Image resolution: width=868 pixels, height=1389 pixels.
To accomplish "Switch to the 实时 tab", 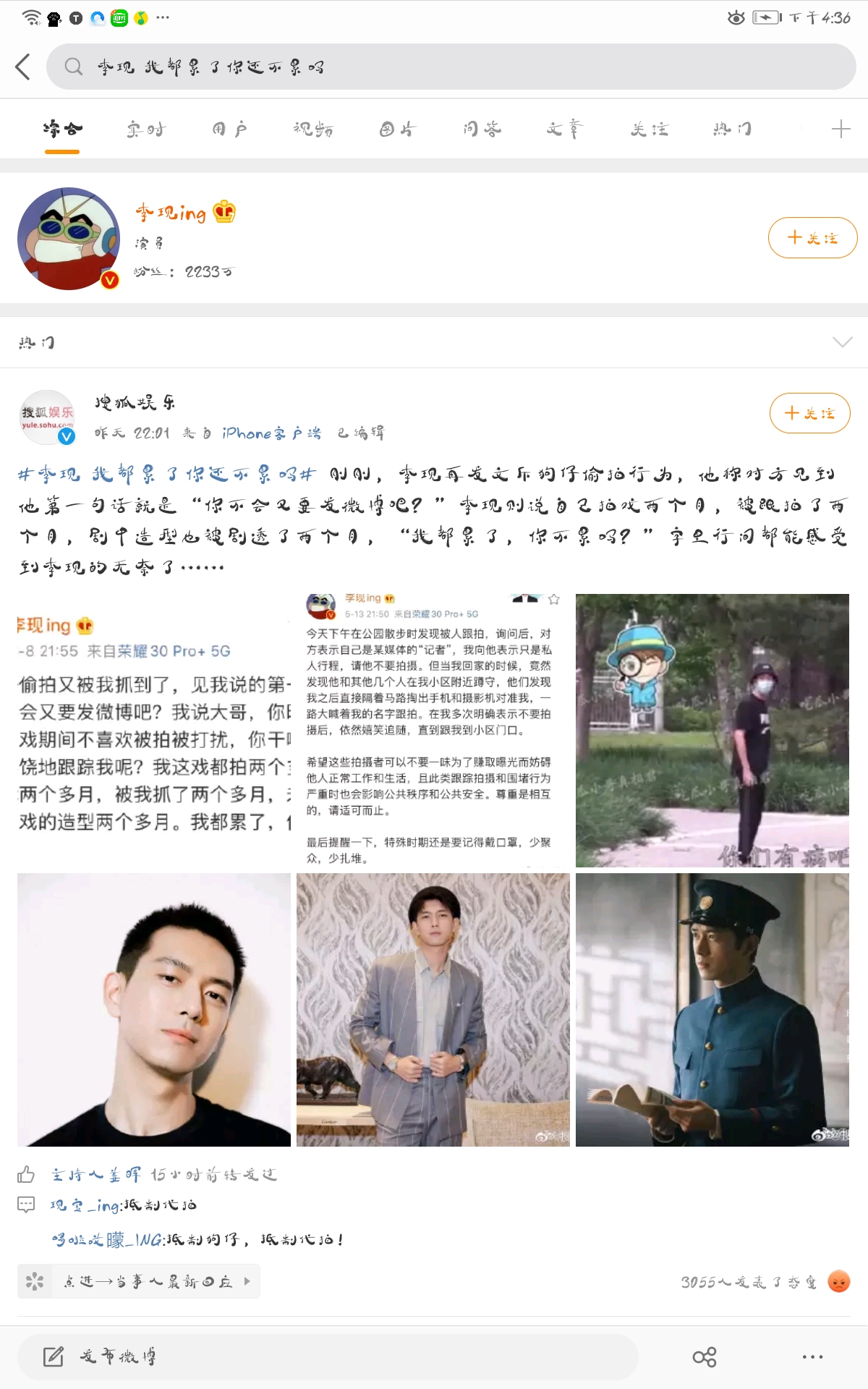I will pos(145,129).
